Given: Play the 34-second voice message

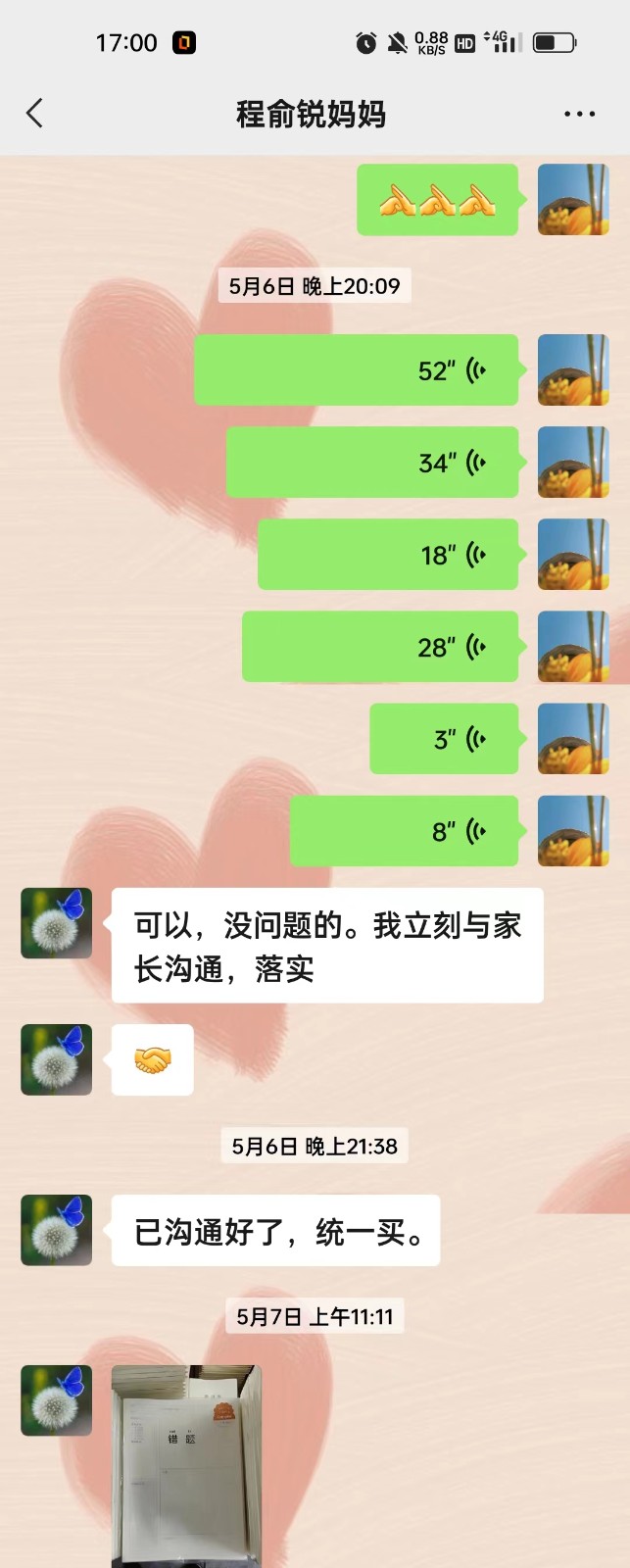Looking at the screenshot, I should pyautogui.click(x=372, y=463).
